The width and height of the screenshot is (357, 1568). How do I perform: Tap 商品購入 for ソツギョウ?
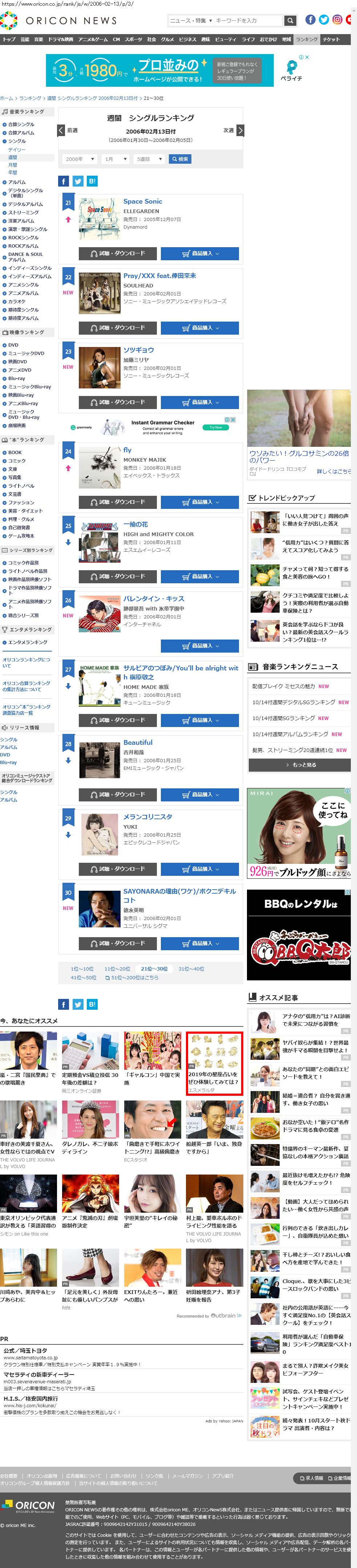[x=199, y=403]
